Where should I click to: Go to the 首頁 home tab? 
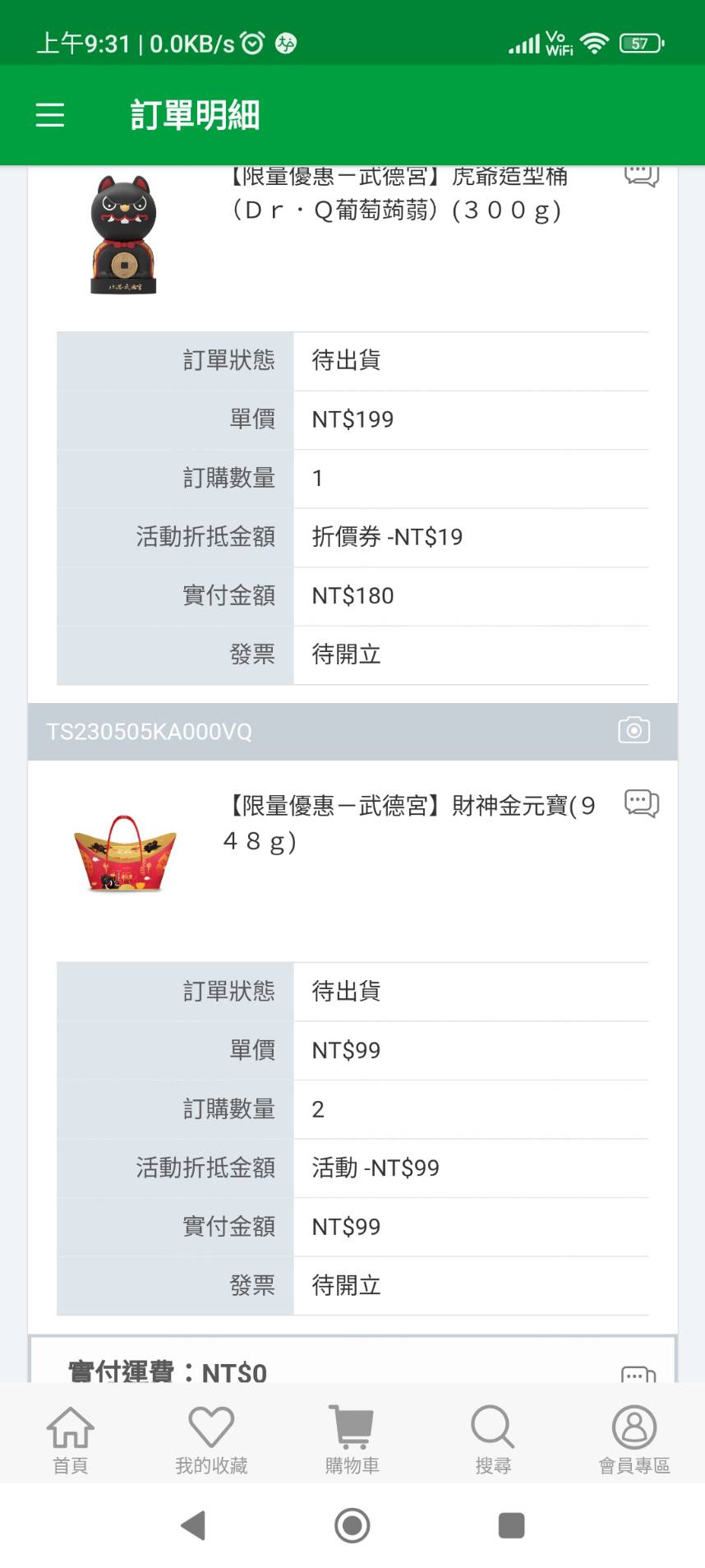(x=71, y=1437)
